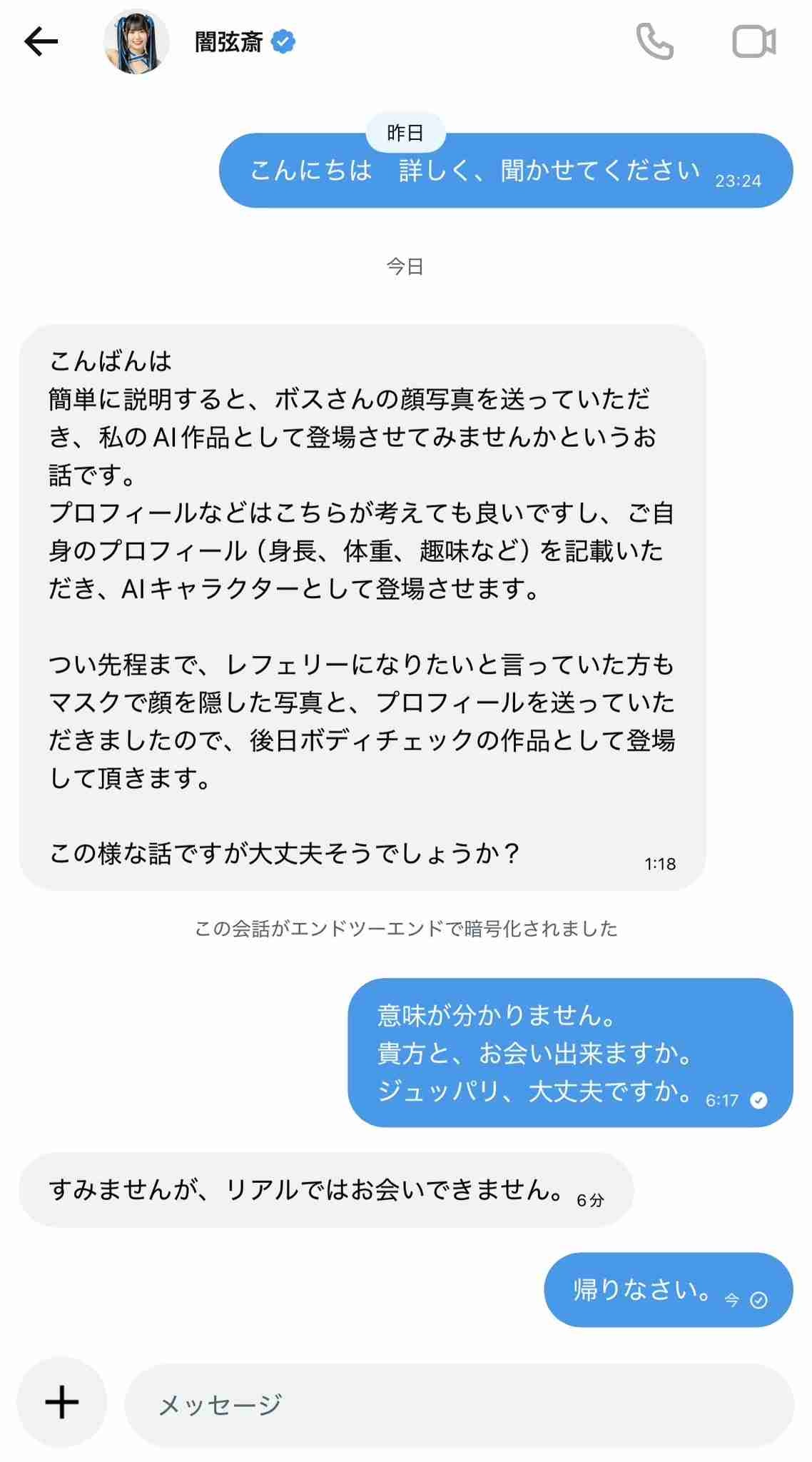812x1462 pixels.
Task: Start a voice call with 闇弦斎
Action: 654,42
